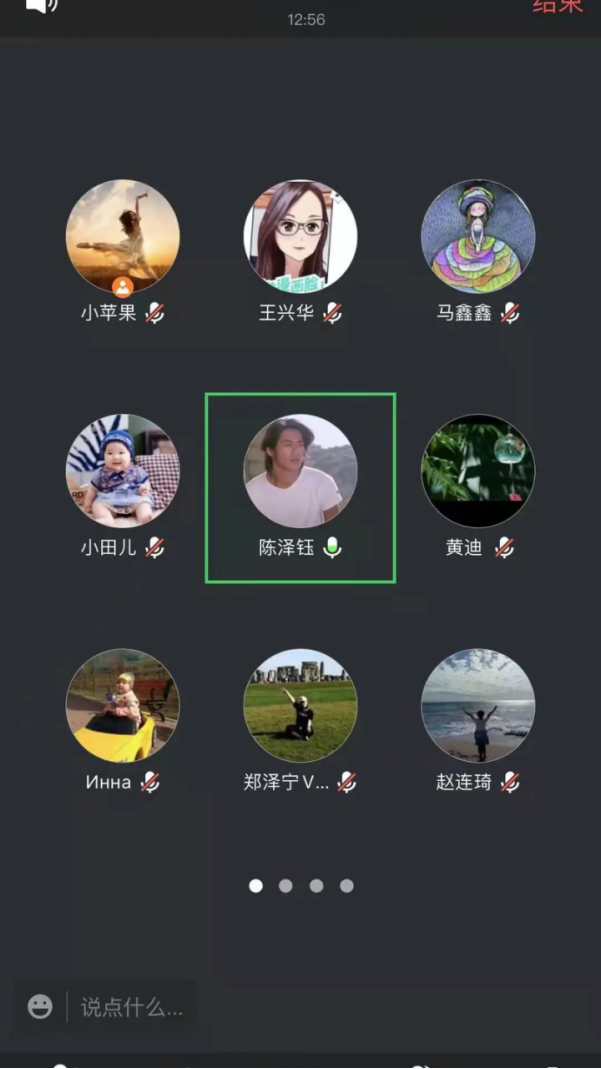Select the highlighted speaker 陈泽钰

[300, 471]
